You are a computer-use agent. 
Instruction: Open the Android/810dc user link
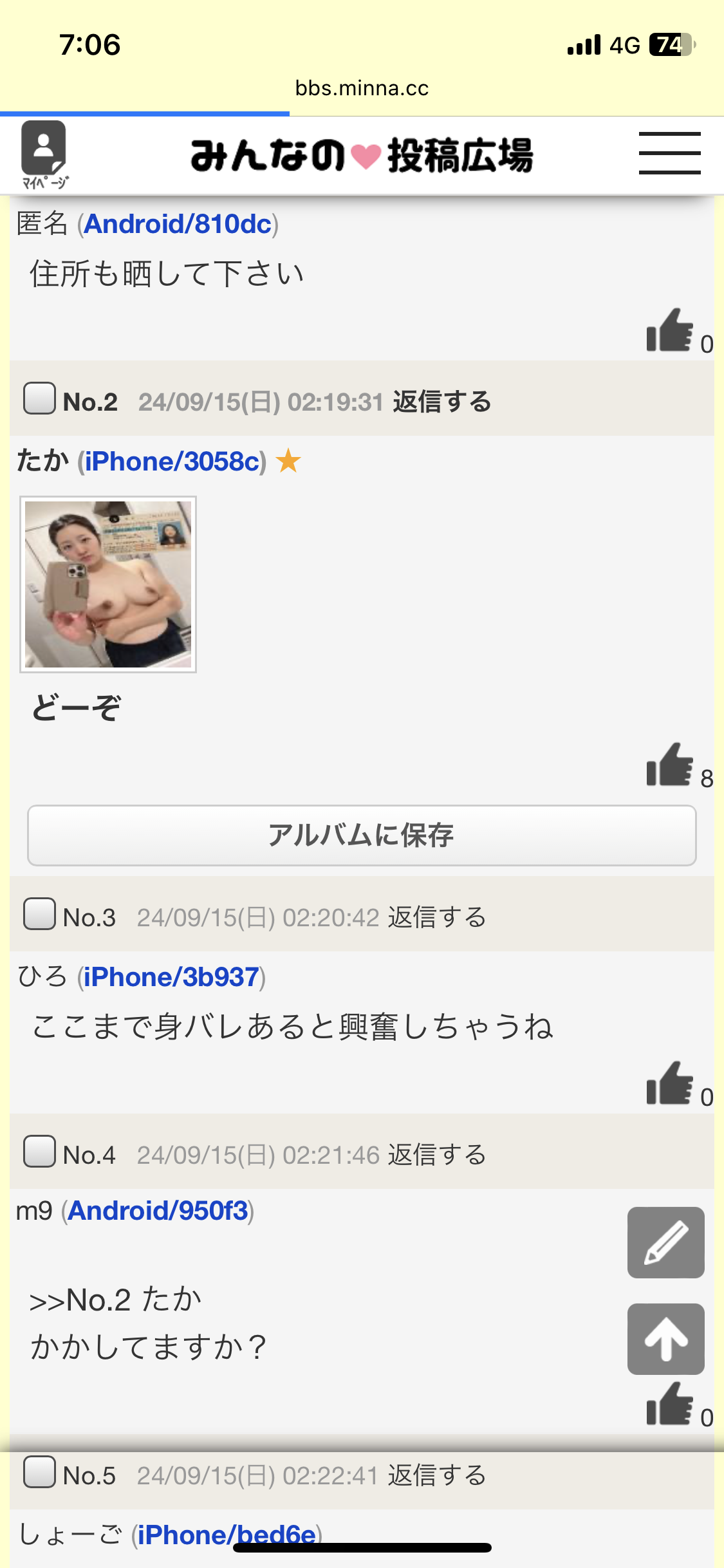(x=177, y=225)
